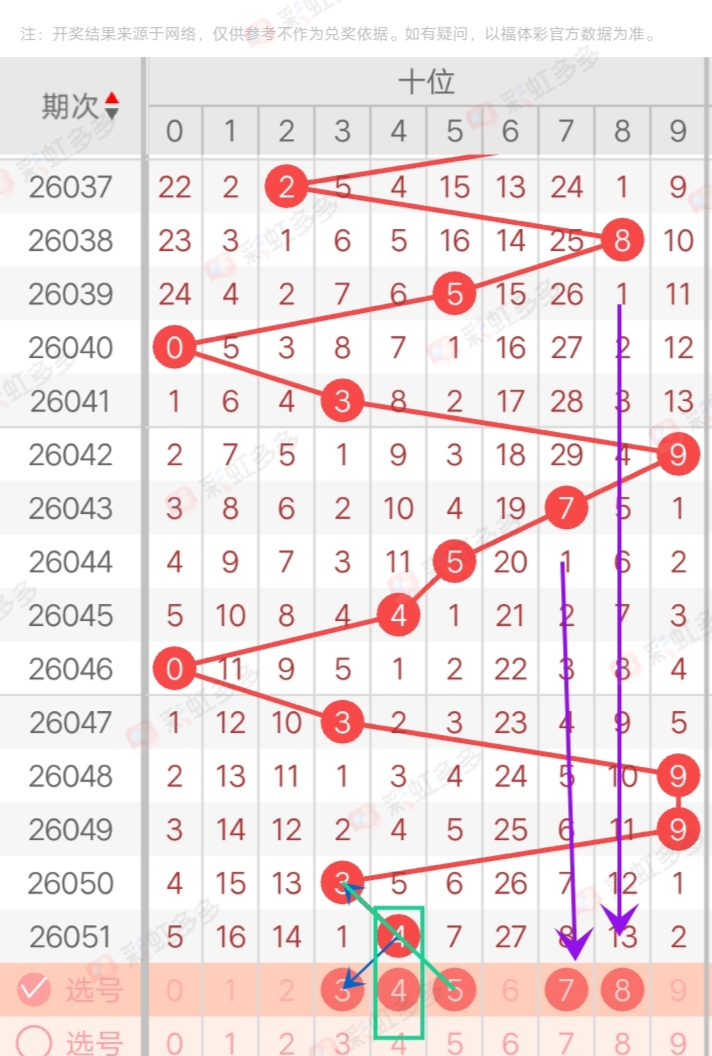Deselect number 4 in the checked 选号 row

click(399, 990)
